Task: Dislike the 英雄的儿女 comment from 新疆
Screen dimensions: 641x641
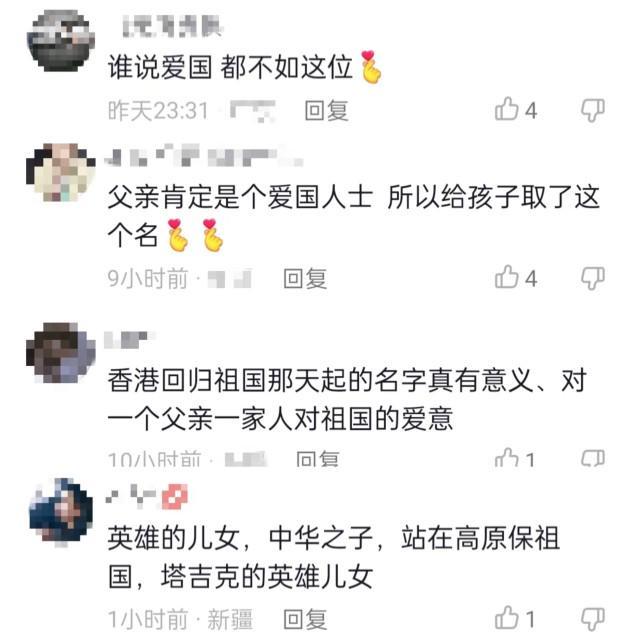Action: [593, 618]
